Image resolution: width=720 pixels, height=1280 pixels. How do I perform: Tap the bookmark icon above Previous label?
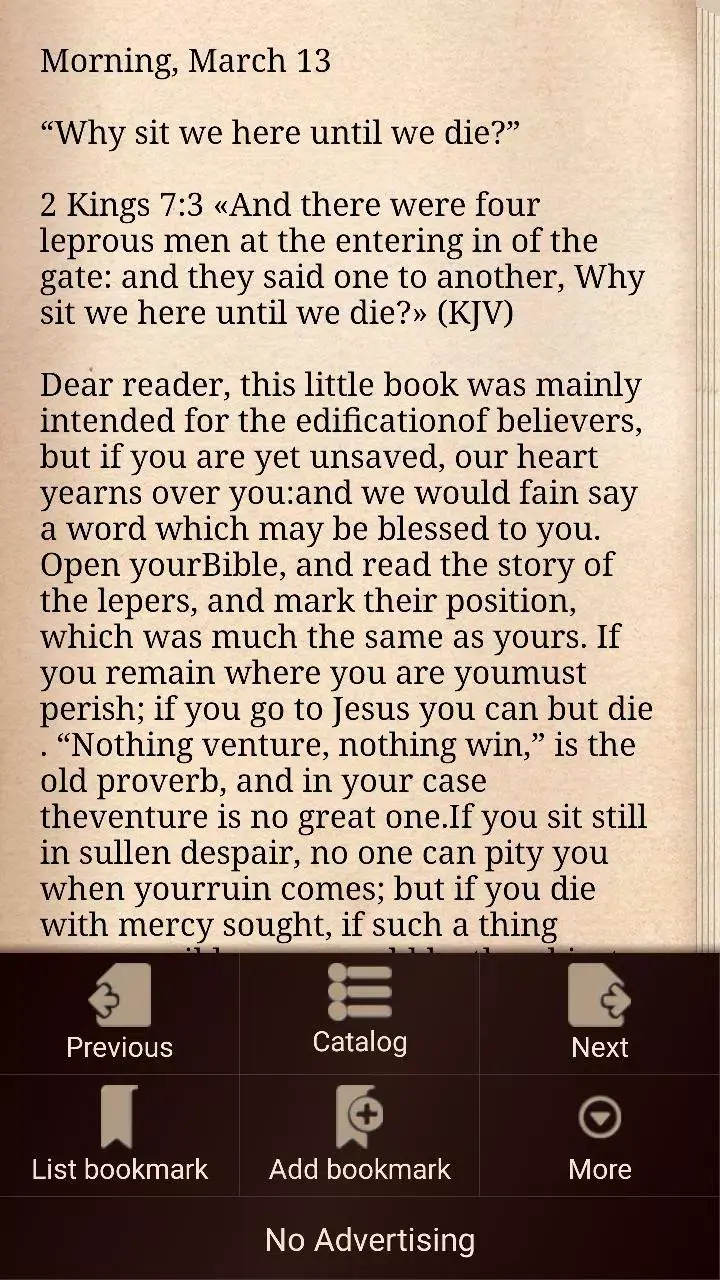118,996
